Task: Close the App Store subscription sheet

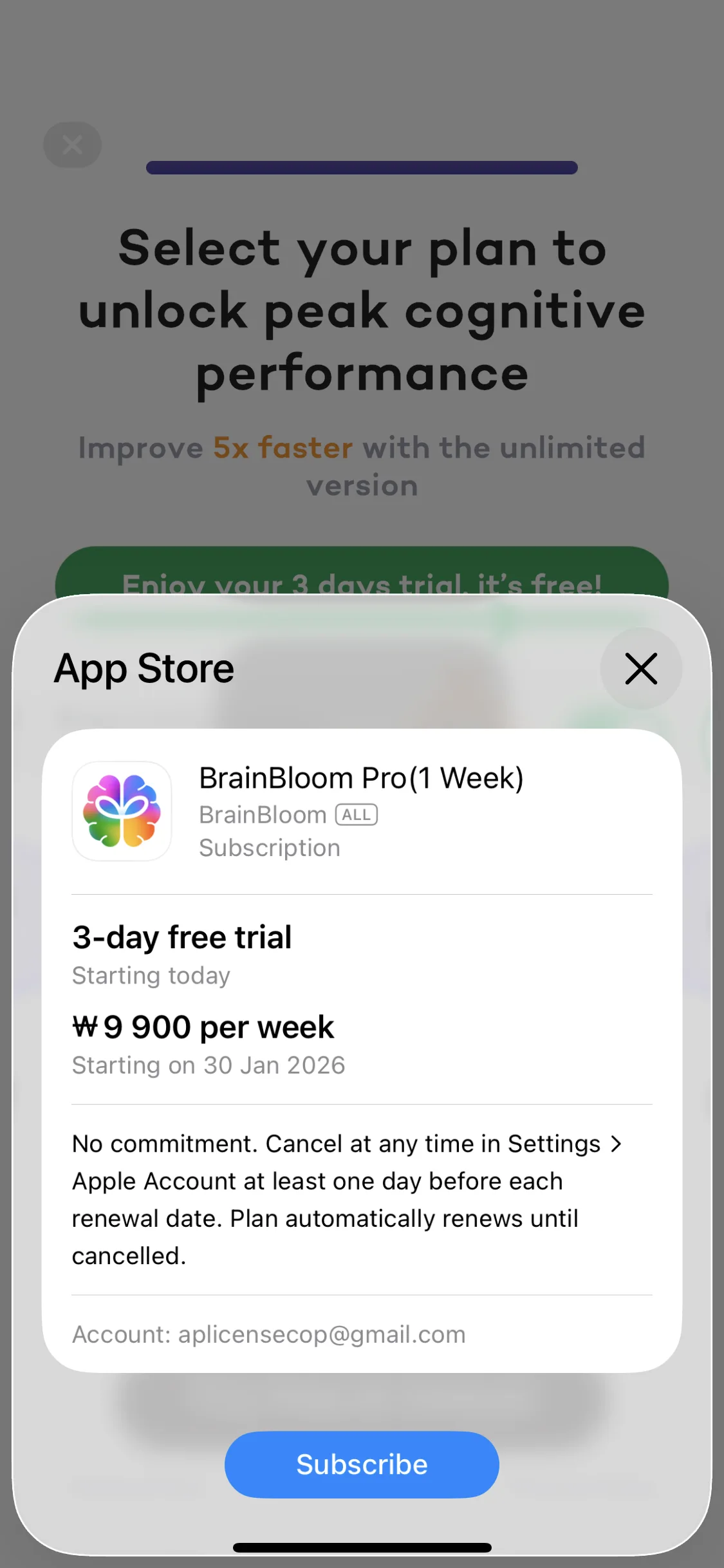Action: [640, 669]
